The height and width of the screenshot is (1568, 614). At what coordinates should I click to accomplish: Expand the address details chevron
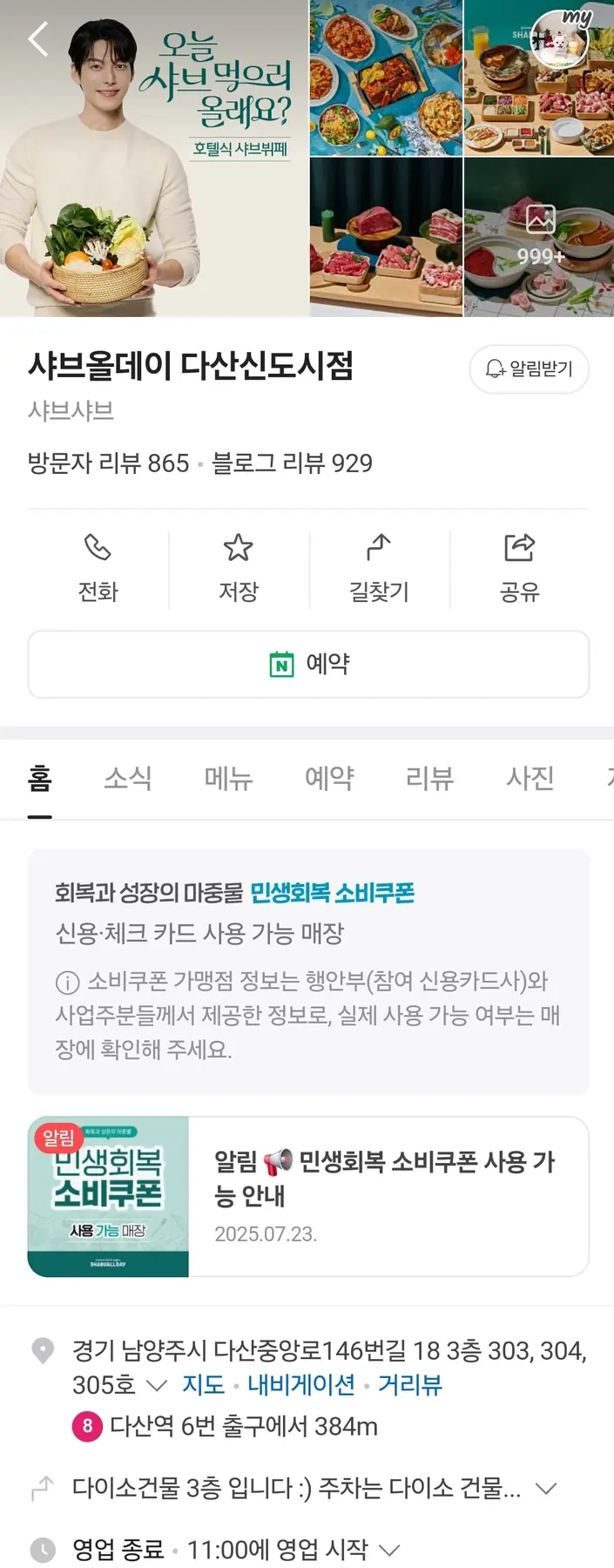pyautogui.click(x=157, y=1384)
